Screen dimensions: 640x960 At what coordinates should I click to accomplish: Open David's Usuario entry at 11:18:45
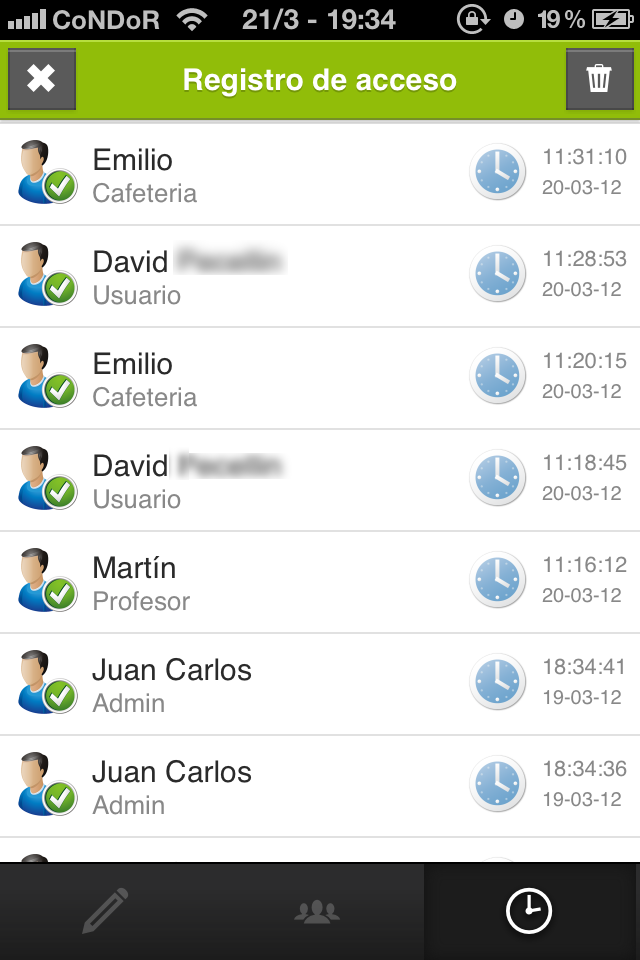(320, 481)
